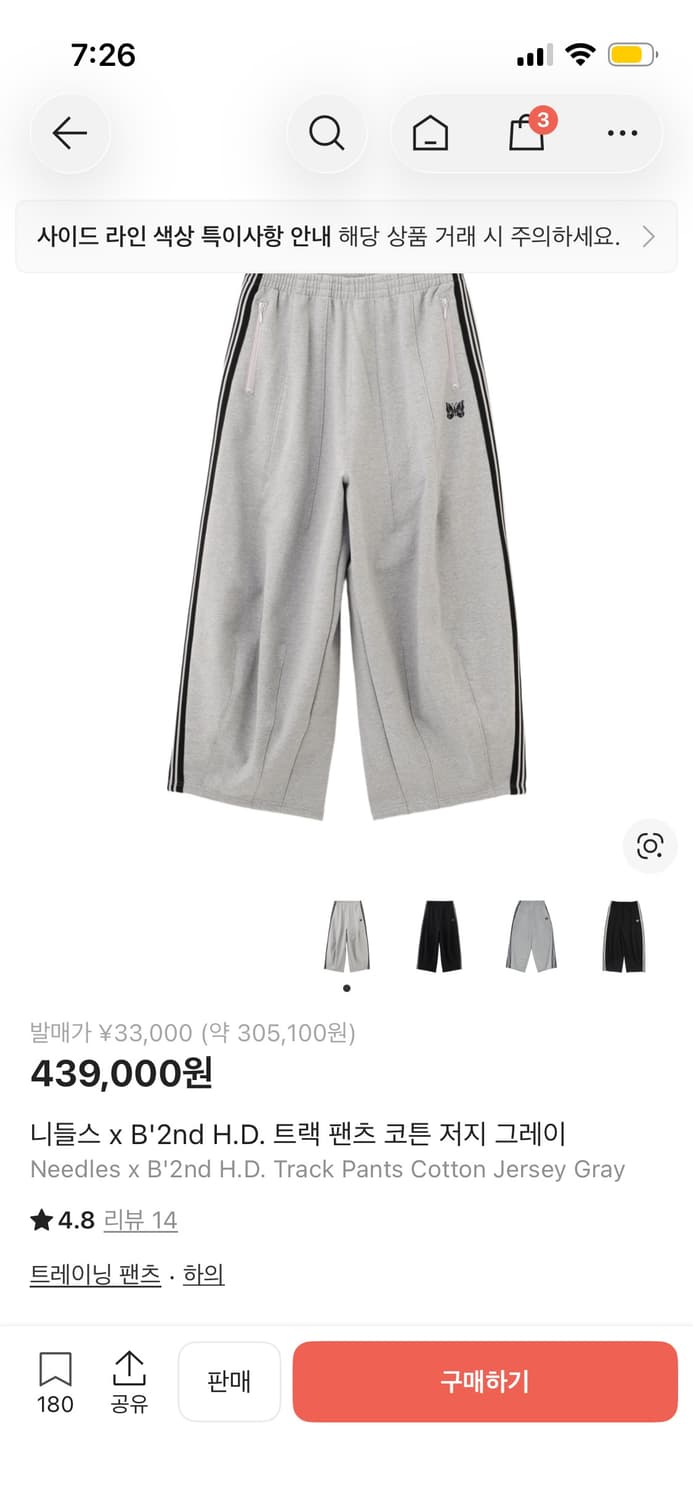Open the 리뷰 14 reviews link
The image size is (693, 1500).
point(140,1220)
